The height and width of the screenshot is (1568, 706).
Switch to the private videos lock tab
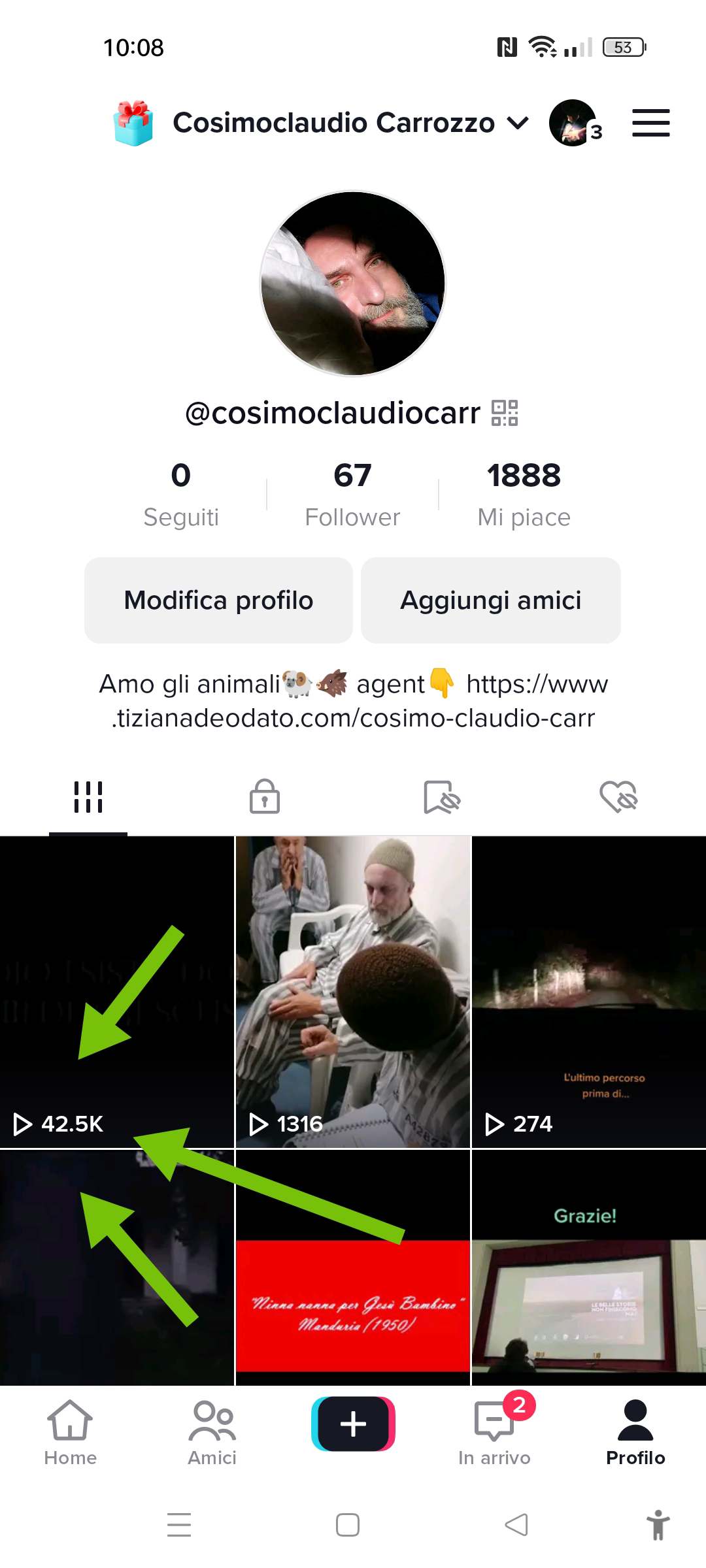[265, 796]
